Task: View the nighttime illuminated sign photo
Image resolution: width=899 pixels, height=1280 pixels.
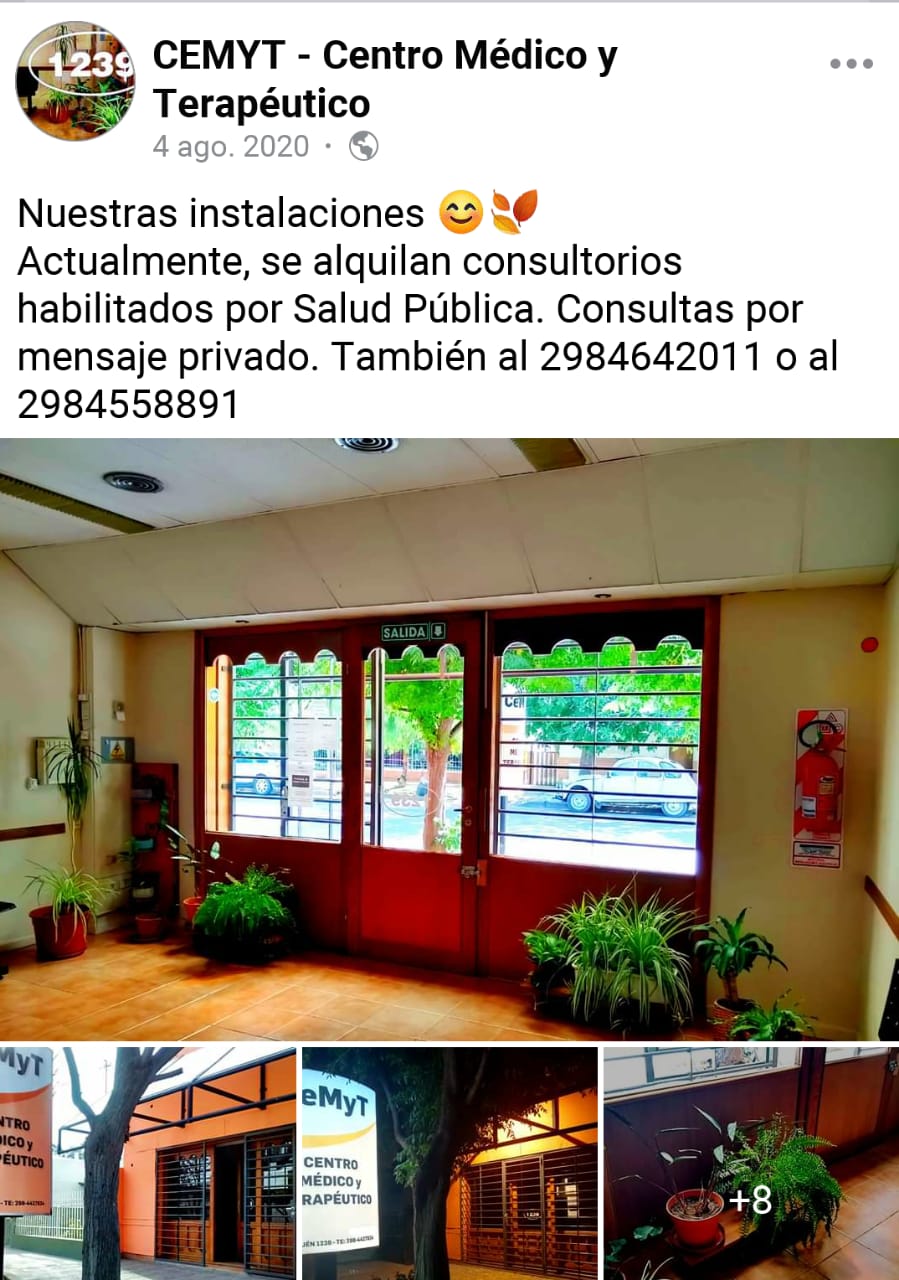Action: 449,1162
